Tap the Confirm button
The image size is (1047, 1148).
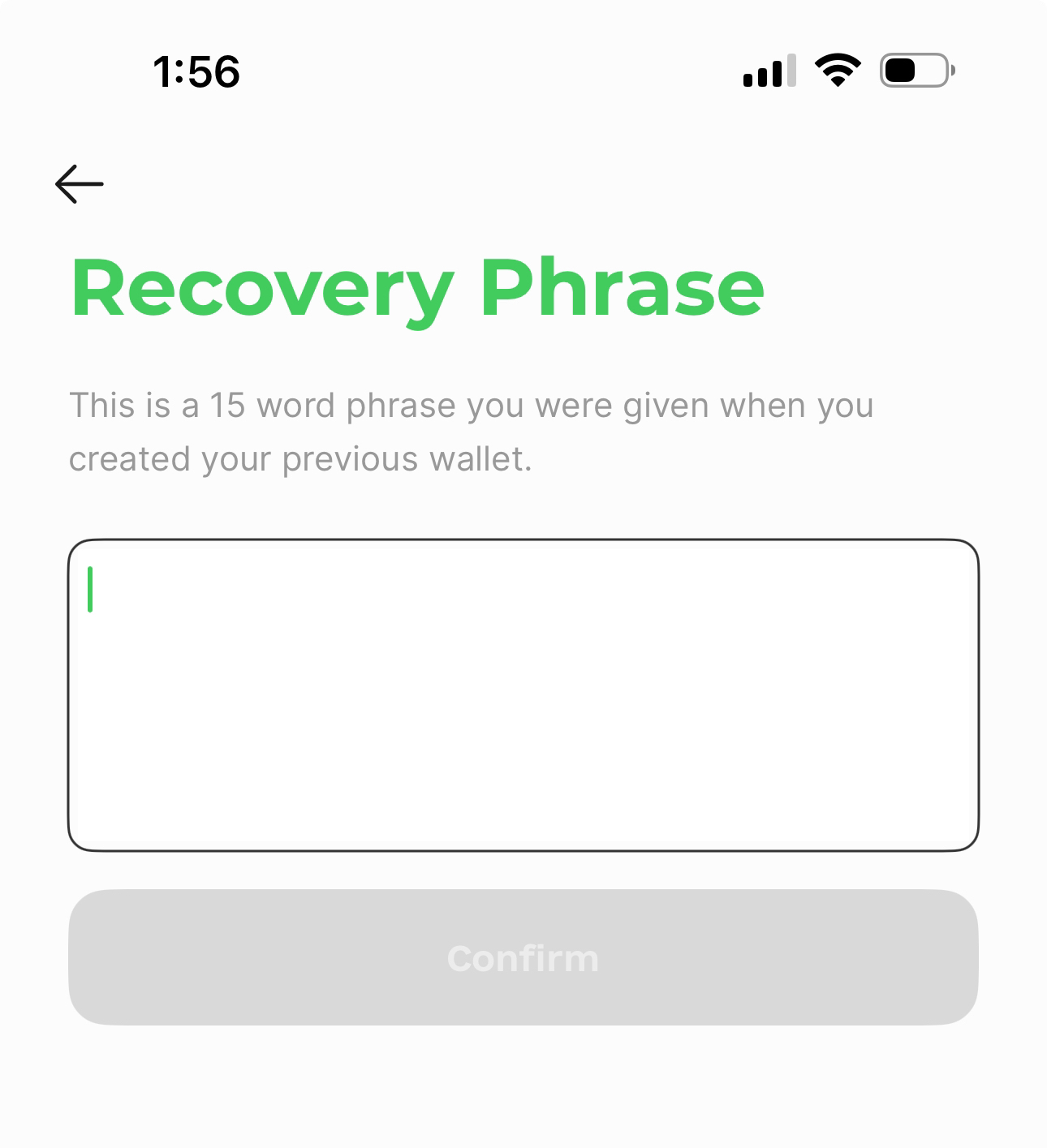[x=523, y=957]
